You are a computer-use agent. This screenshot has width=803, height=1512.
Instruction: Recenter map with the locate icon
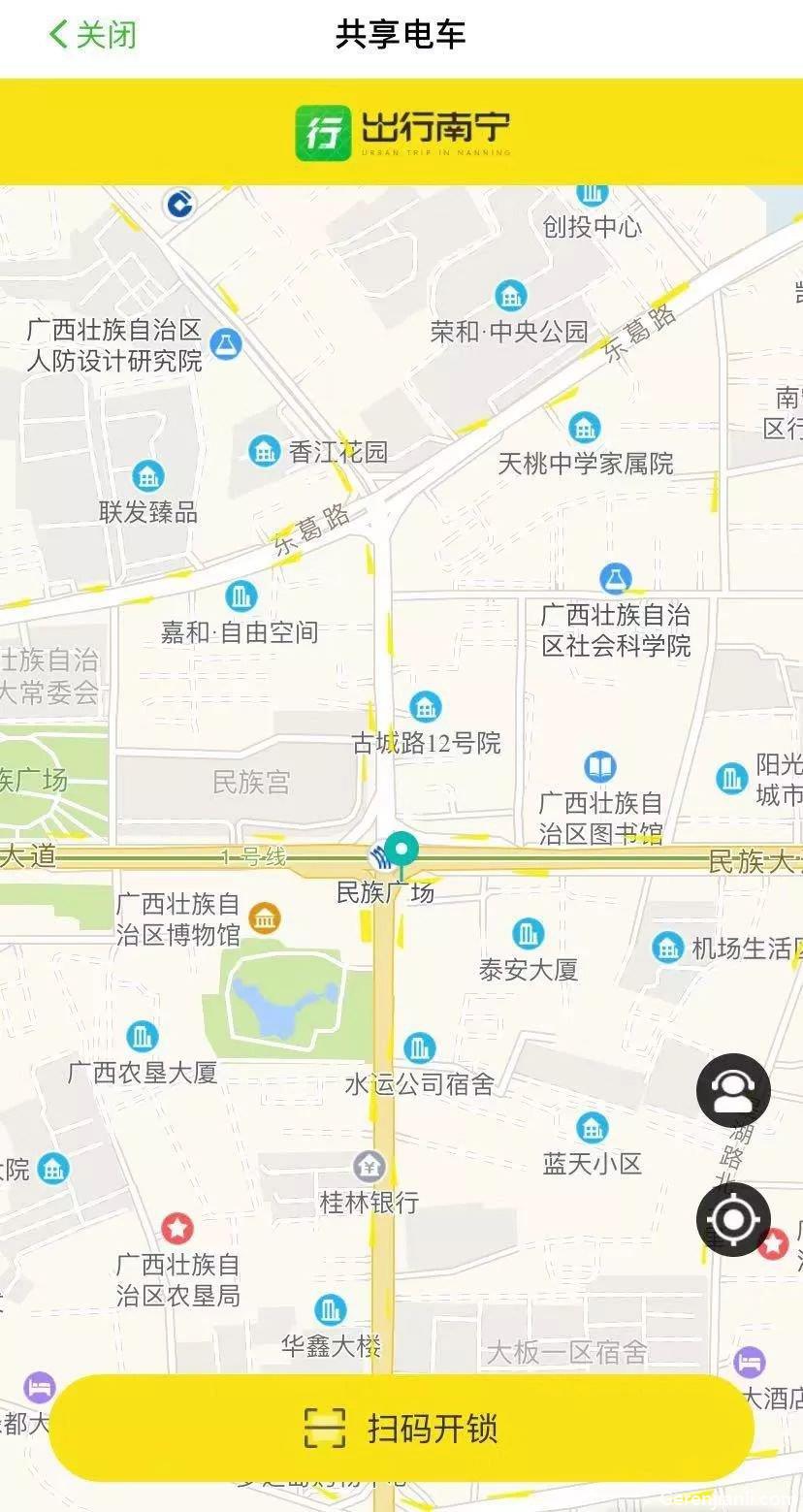[x=733, y=1219]
